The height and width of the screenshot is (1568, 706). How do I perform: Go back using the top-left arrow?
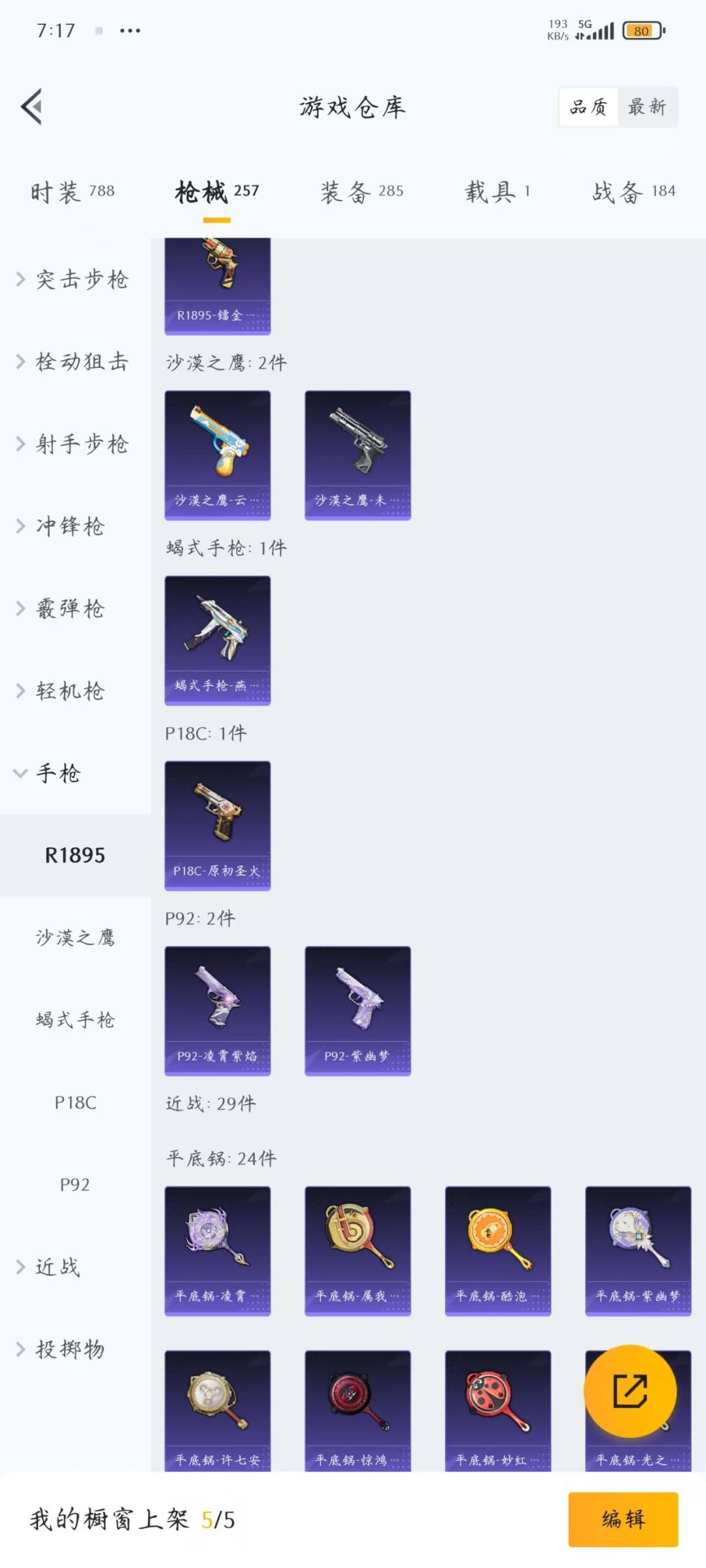[32, 106]
